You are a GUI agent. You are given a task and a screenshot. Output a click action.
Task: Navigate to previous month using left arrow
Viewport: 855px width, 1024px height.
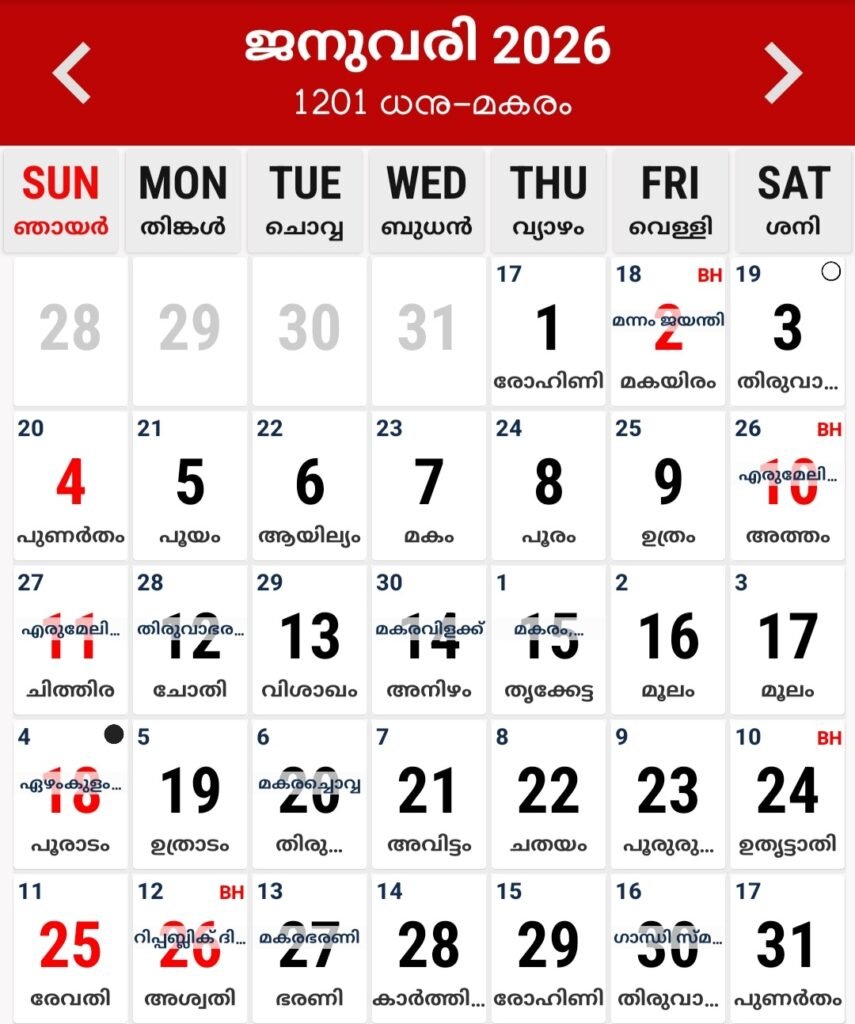[x=70, y=69]
